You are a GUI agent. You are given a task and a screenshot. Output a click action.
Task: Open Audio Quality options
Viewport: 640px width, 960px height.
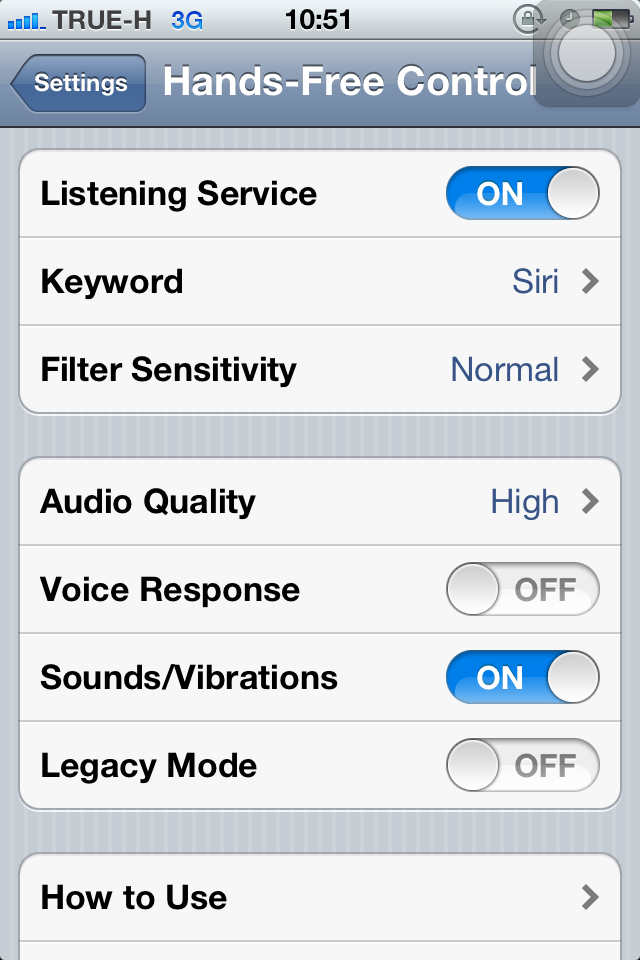coord(320,502)
